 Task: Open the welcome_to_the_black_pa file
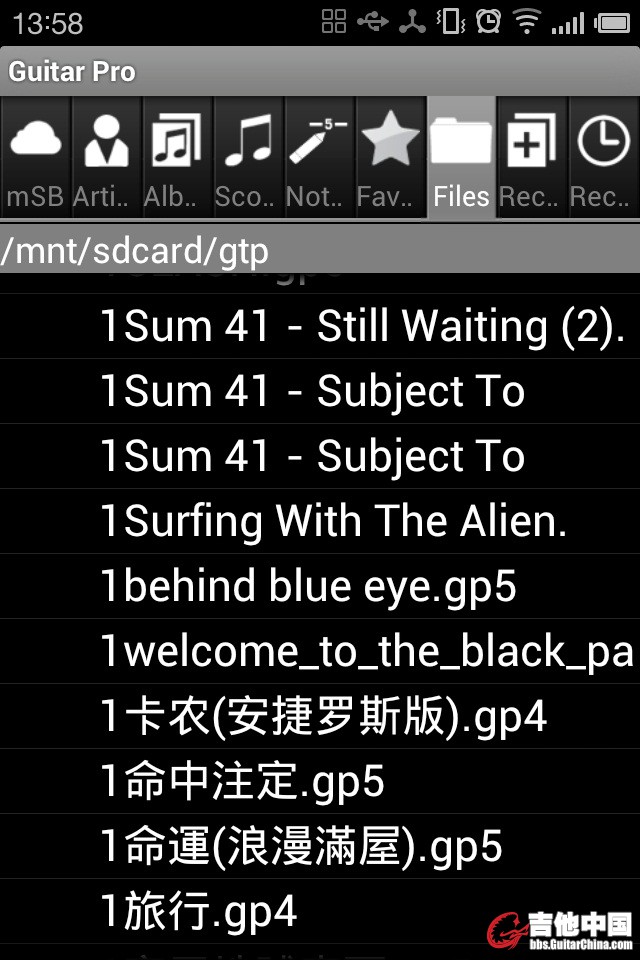[366, 651]
